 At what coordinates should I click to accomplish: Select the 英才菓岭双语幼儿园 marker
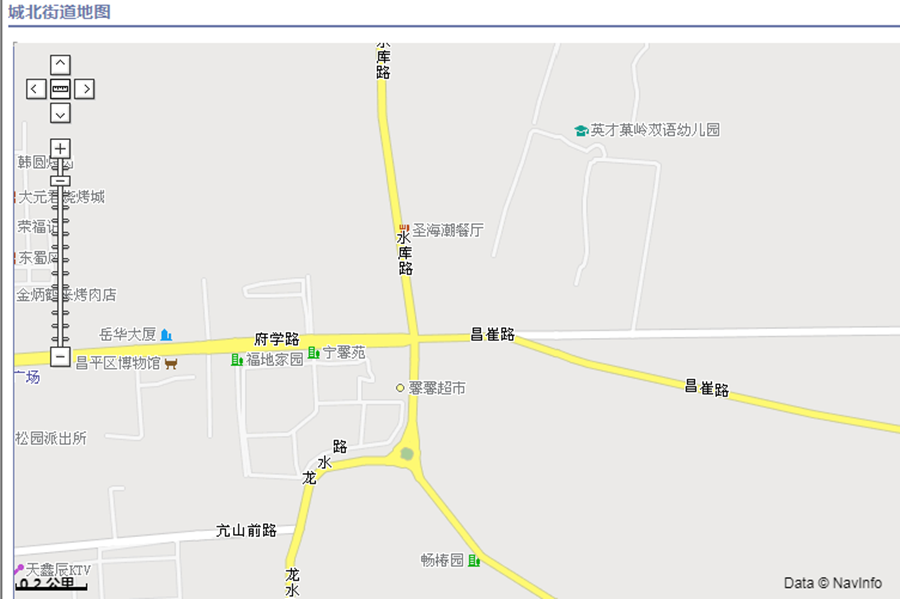[581, 130]
